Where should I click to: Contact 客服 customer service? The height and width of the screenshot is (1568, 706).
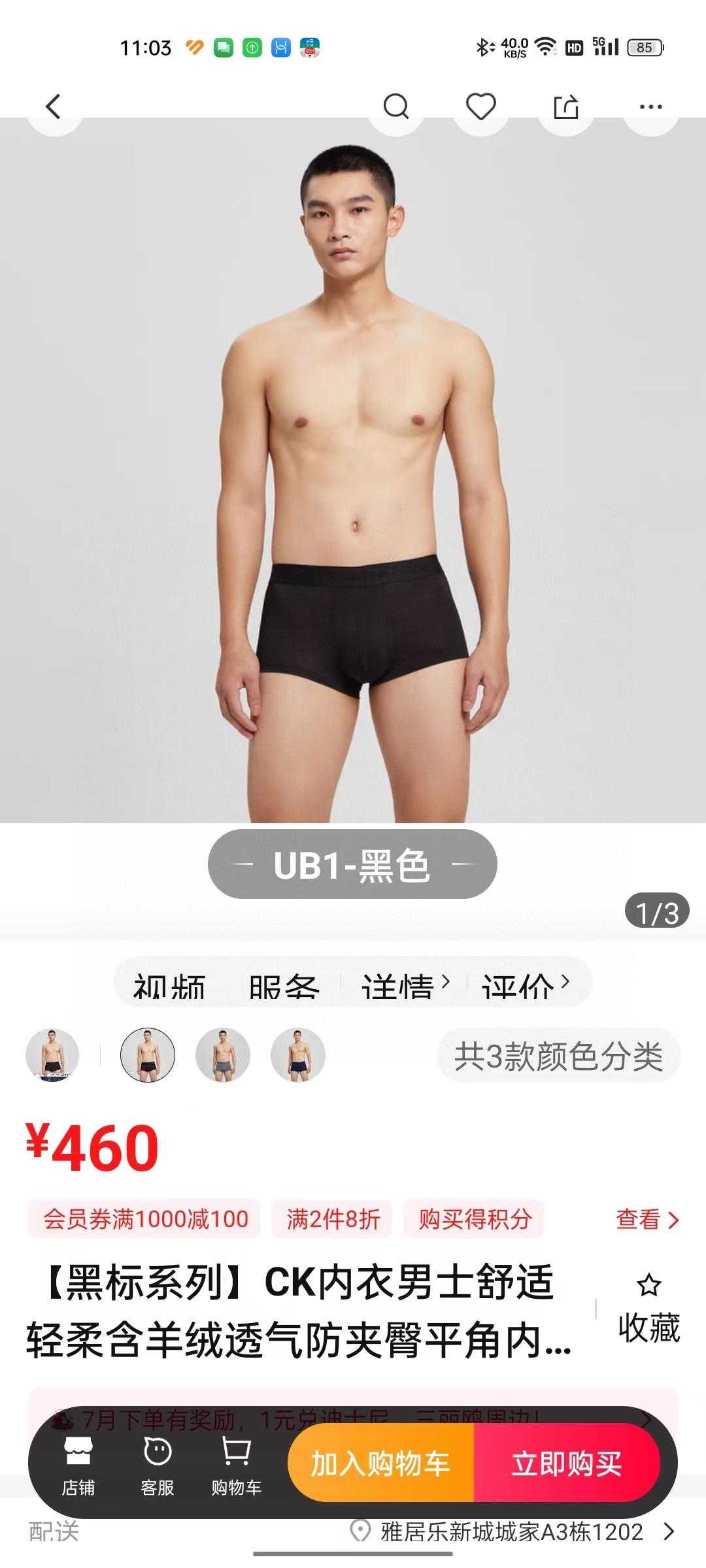coord(158,1465)
